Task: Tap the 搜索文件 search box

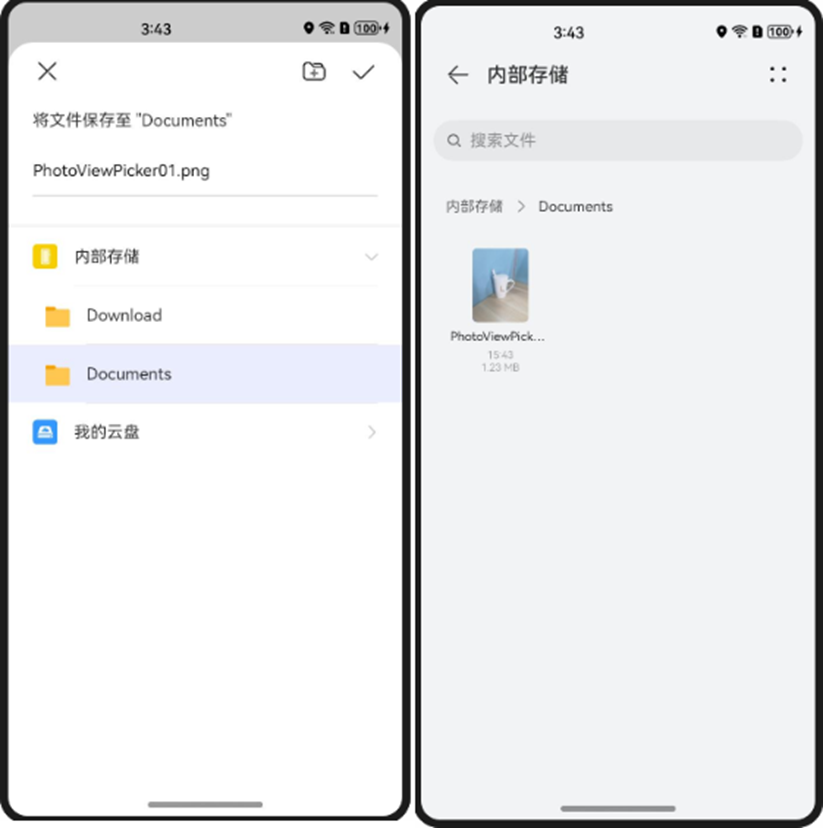Action: pyautogui.click(x=618, y=141)
